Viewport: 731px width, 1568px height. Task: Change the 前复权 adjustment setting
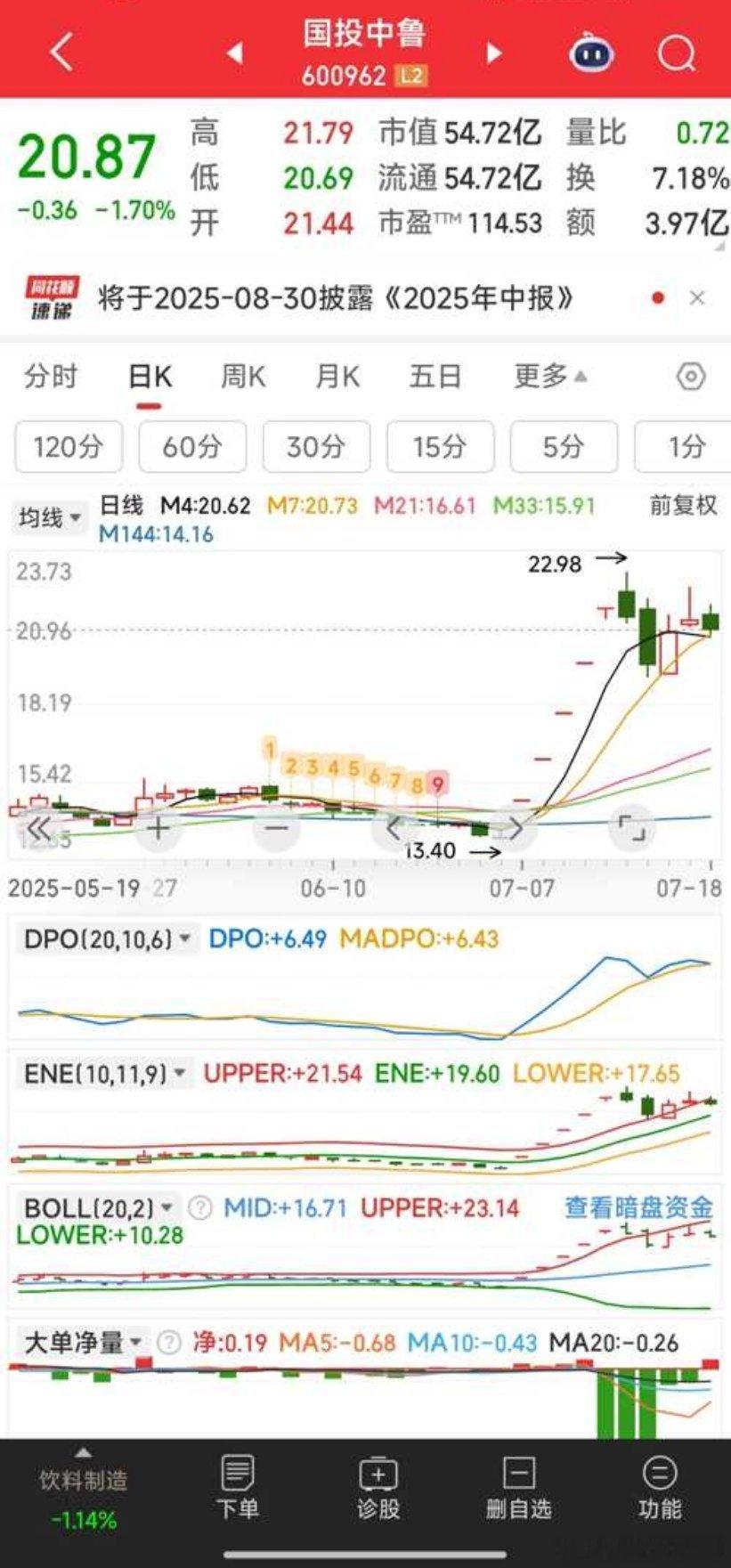(683, 506)
